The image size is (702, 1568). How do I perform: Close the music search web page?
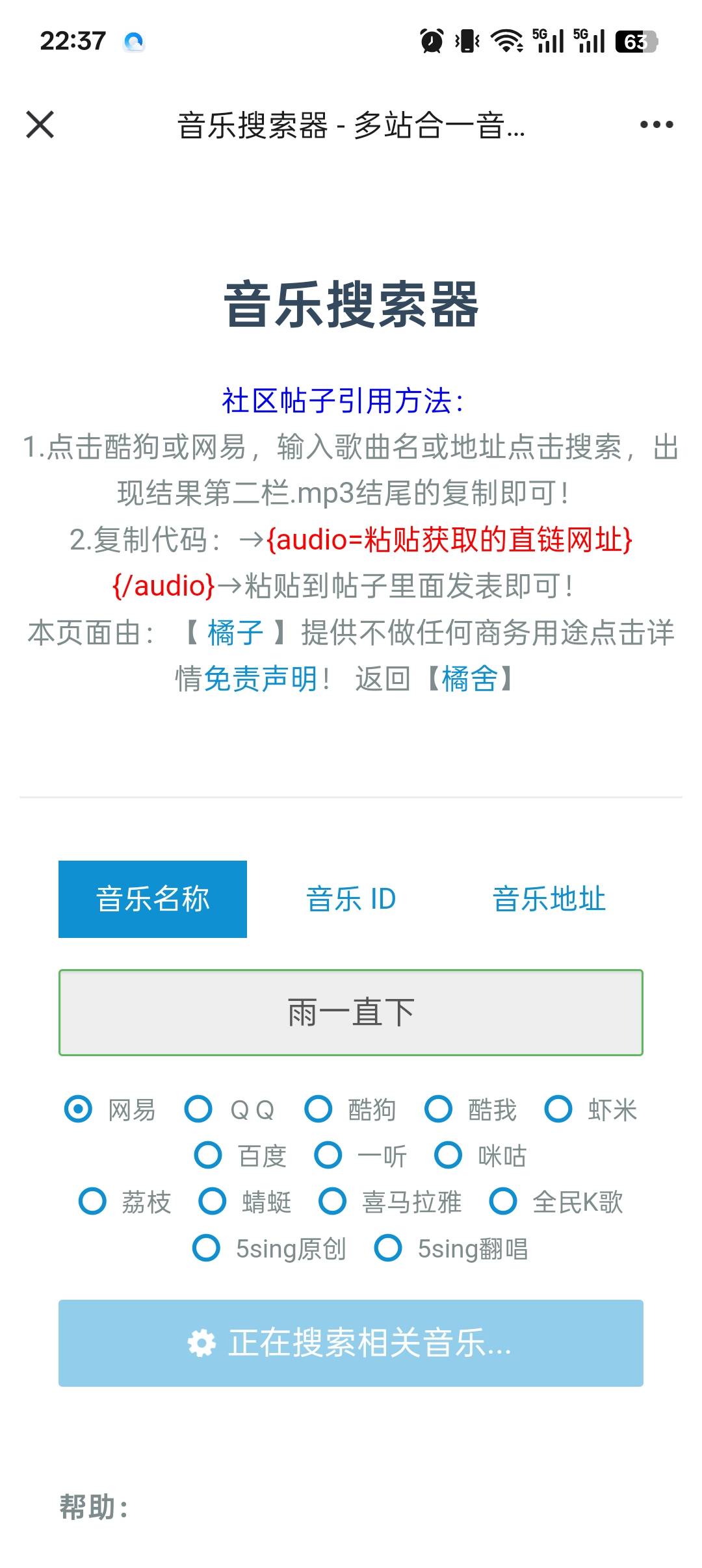tap(40, 124)
